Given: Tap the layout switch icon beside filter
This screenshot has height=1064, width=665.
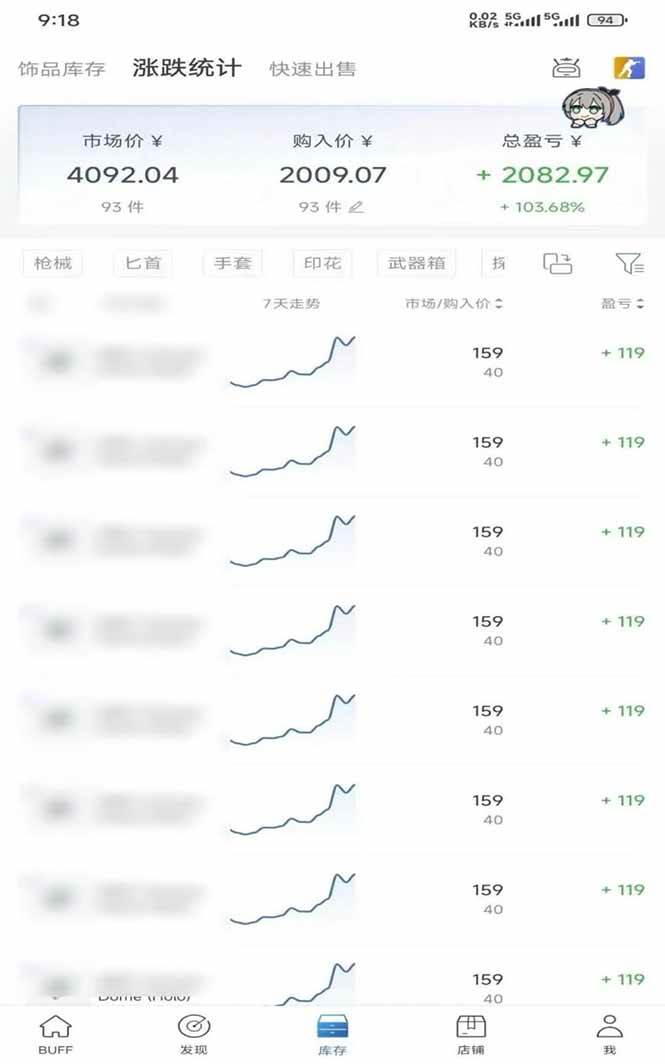Looking at the screenshot, I should [x=558, y=263].
